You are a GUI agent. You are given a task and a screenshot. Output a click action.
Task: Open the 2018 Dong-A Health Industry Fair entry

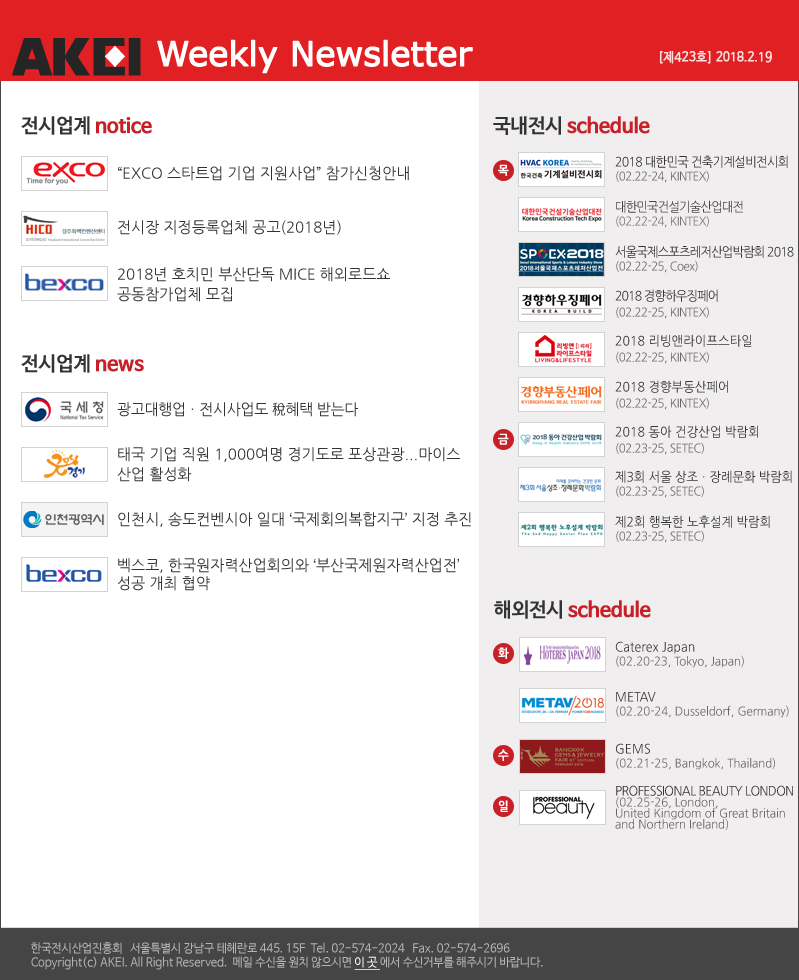pos(686,438)
